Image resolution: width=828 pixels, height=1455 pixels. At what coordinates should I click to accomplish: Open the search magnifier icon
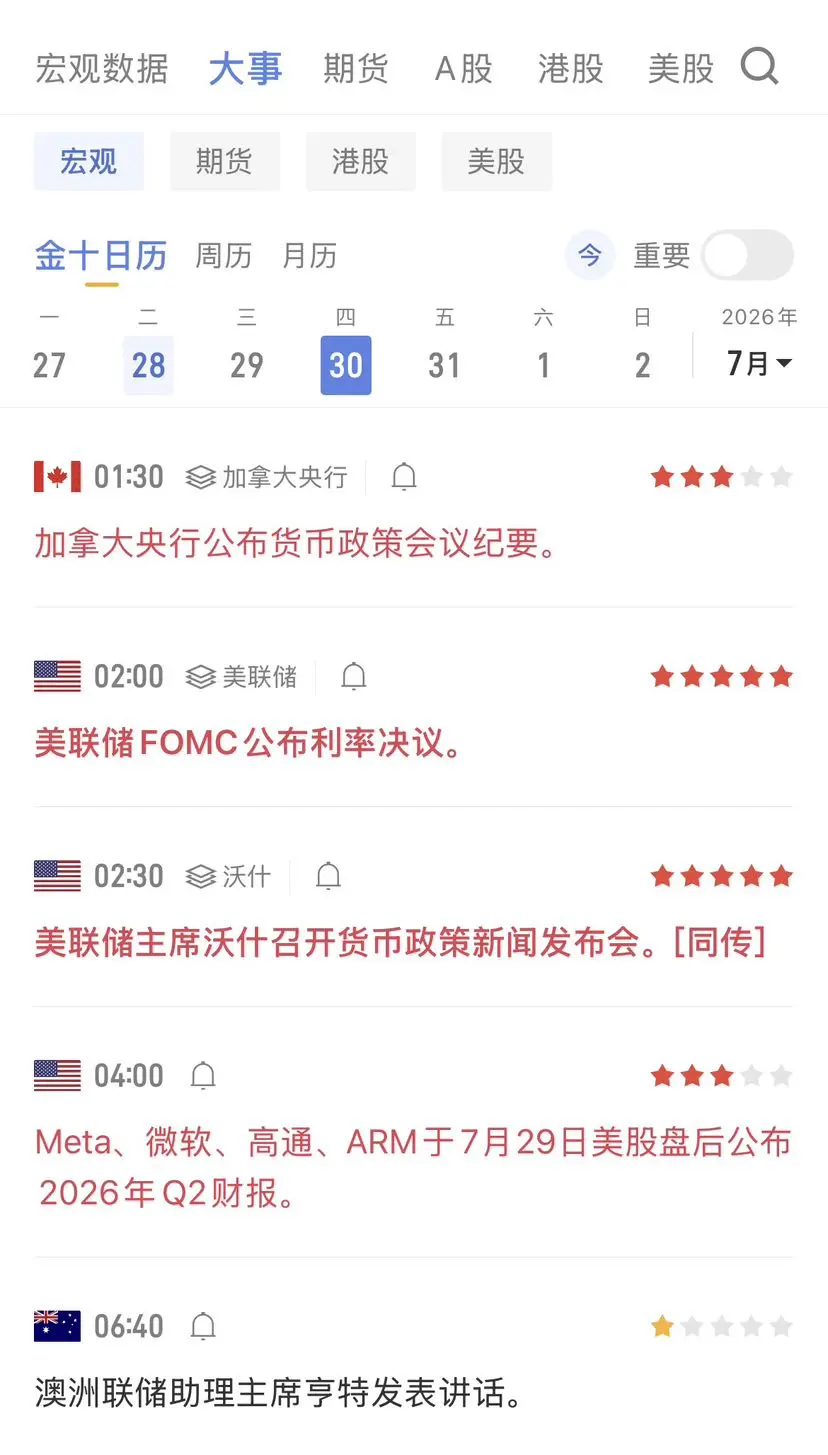point(759,67)
